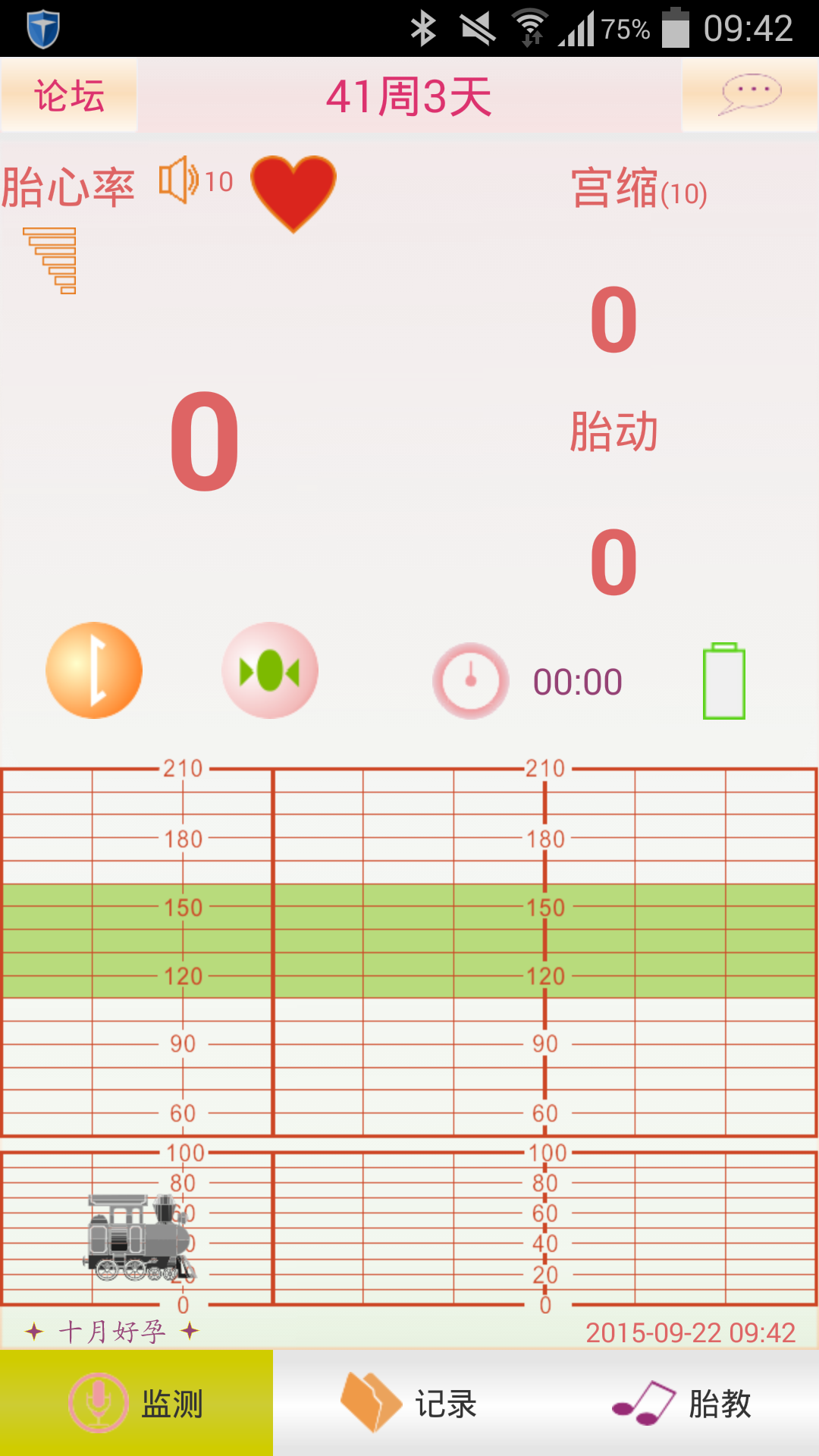Switch to the 监测 monitoring tab

(136, 1403)
